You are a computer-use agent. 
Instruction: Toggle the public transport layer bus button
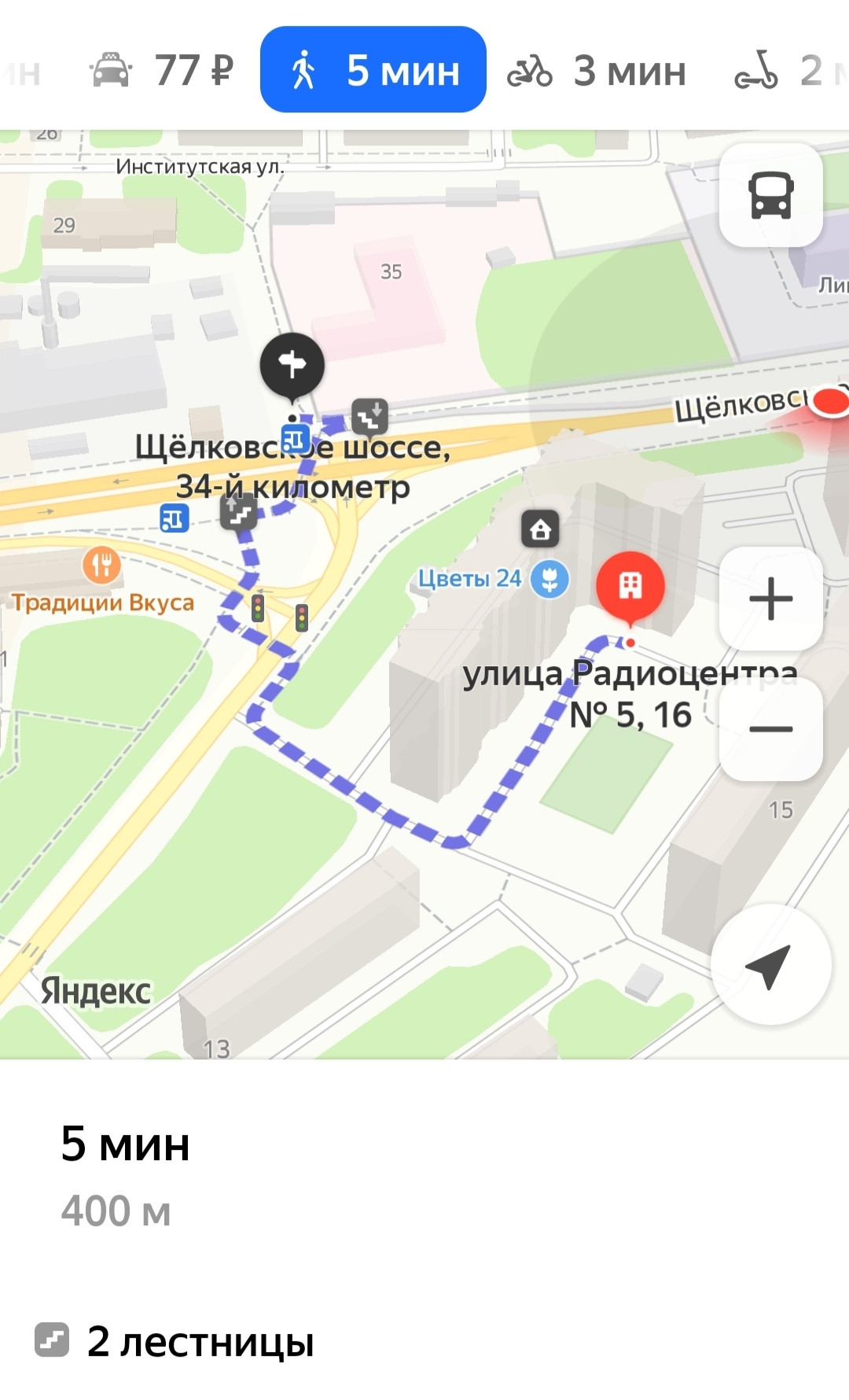point(771,195)
